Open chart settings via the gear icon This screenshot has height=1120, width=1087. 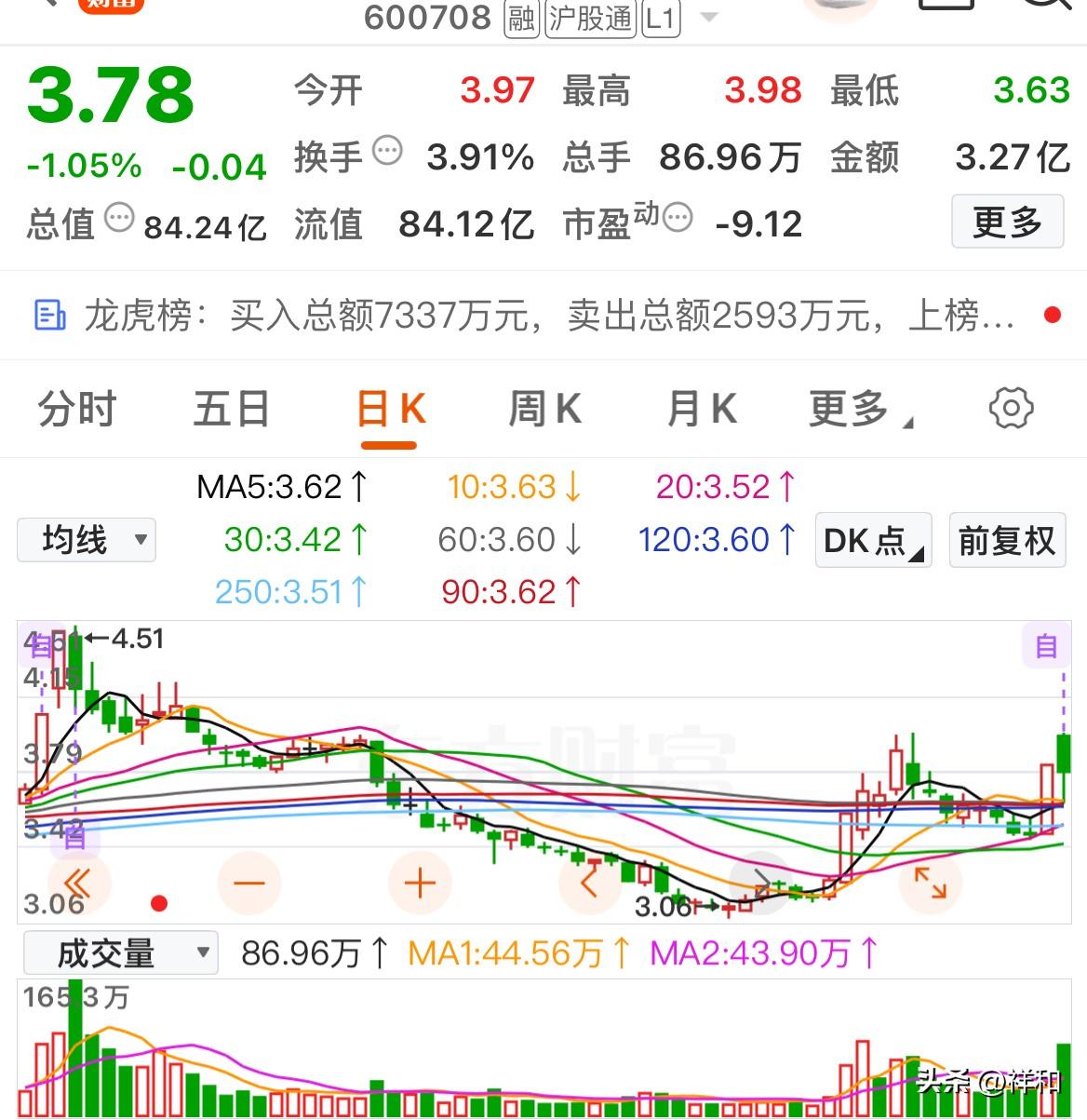tap(1011, 408)
